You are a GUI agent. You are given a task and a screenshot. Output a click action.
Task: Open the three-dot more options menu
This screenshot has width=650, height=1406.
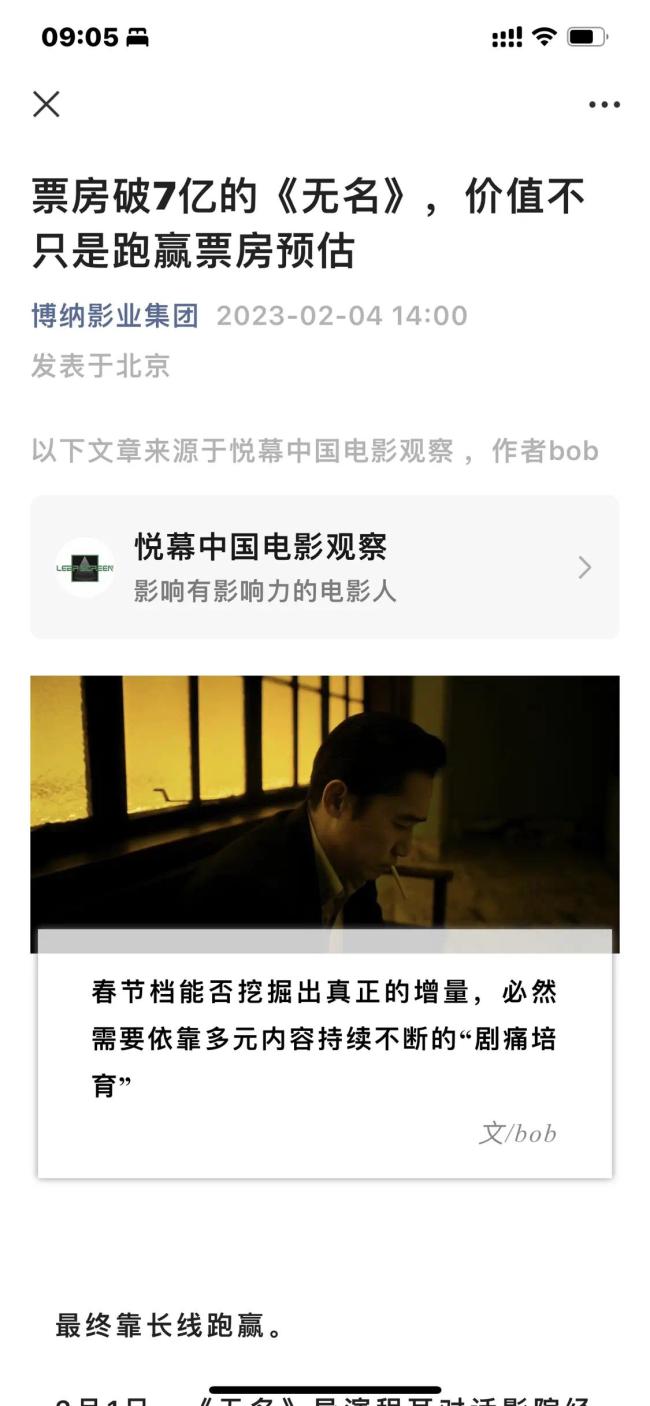[604, 105]
